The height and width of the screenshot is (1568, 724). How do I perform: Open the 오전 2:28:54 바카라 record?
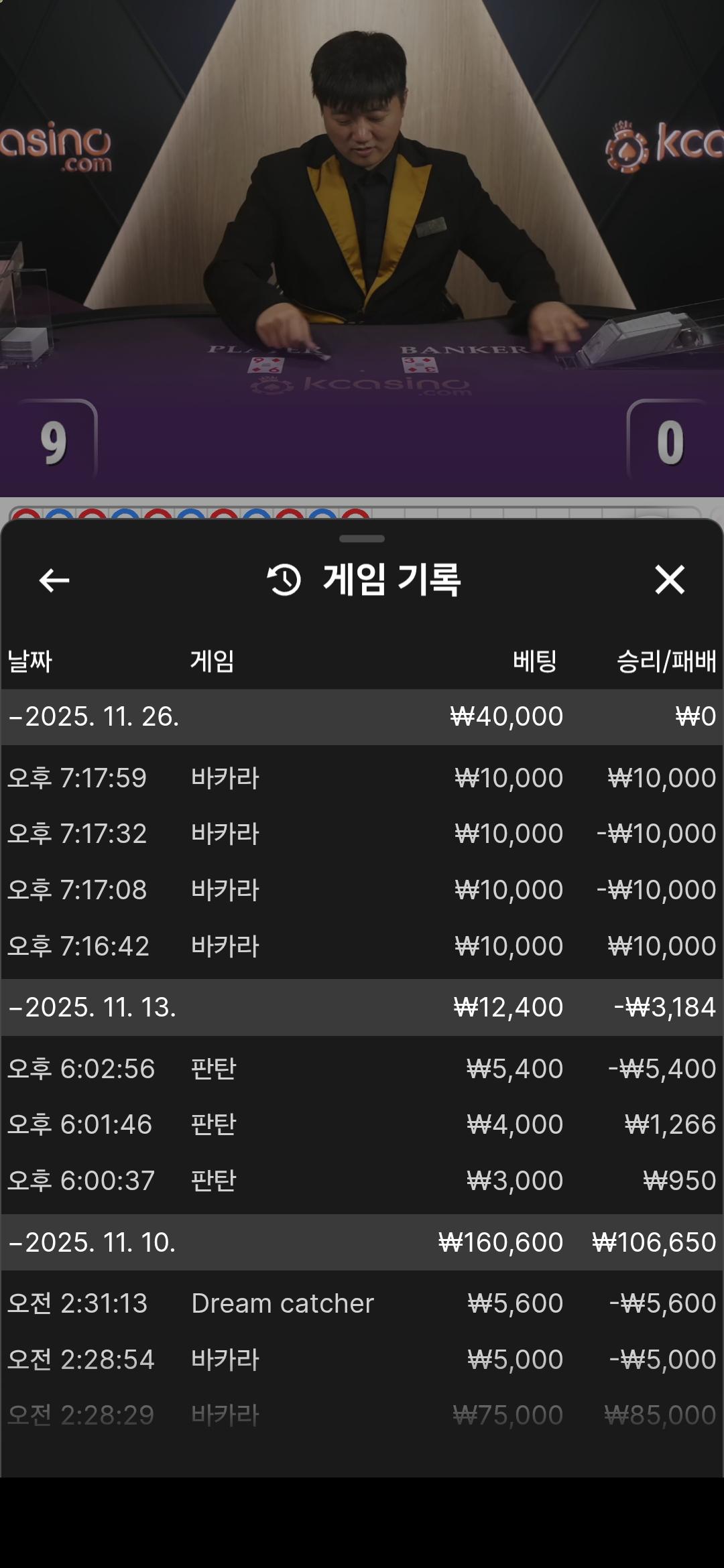coord(362,1360)
